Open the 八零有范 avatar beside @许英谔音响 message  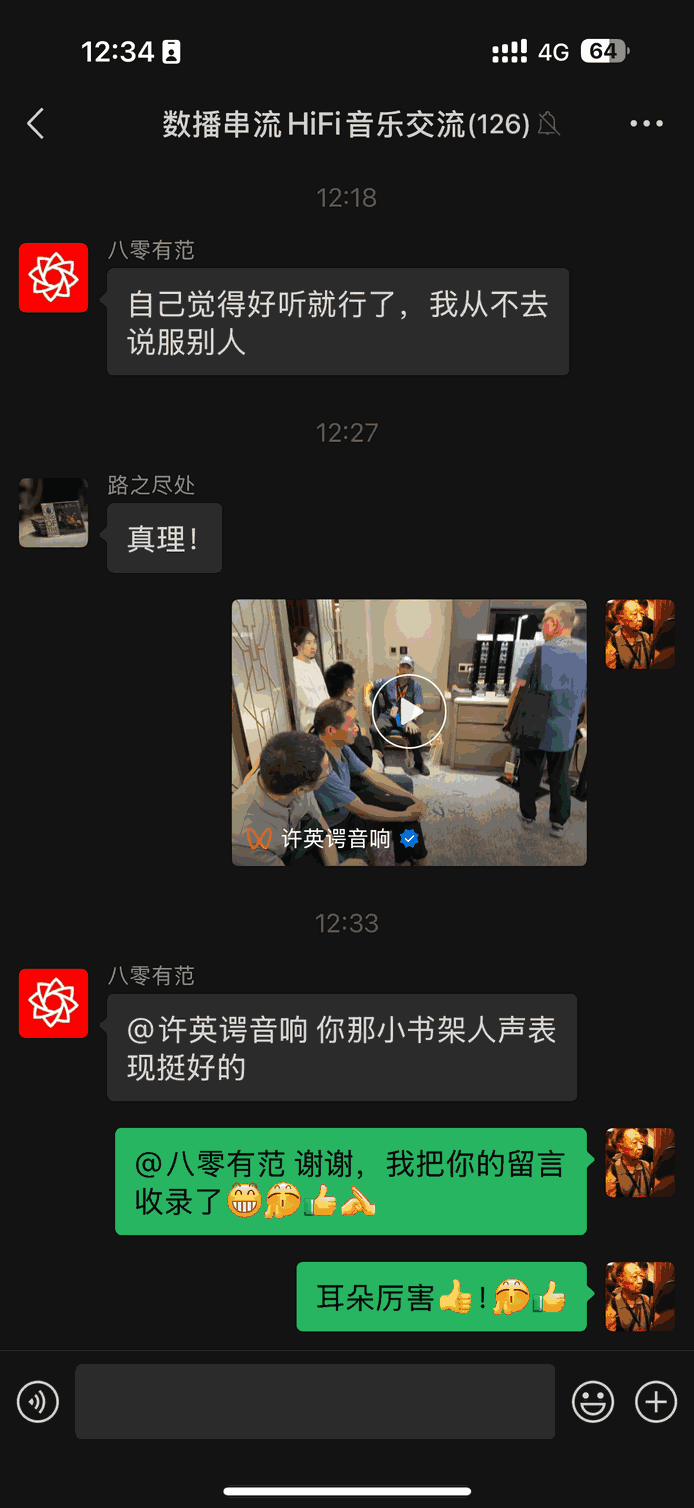(x=54, y=1003)
